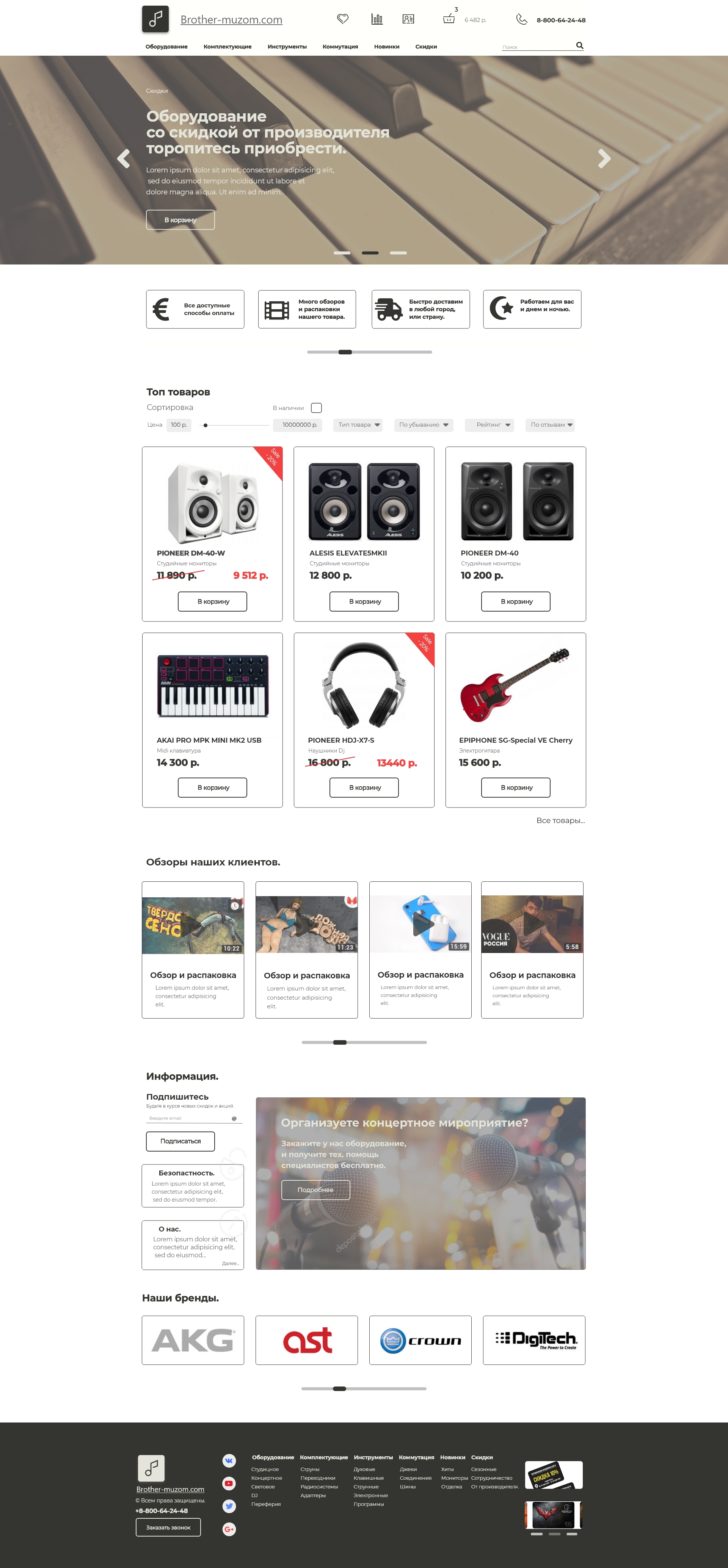728x1568 pixels.
Task: Open the wishlist heart icon
Action: click(x=342, y=19)
